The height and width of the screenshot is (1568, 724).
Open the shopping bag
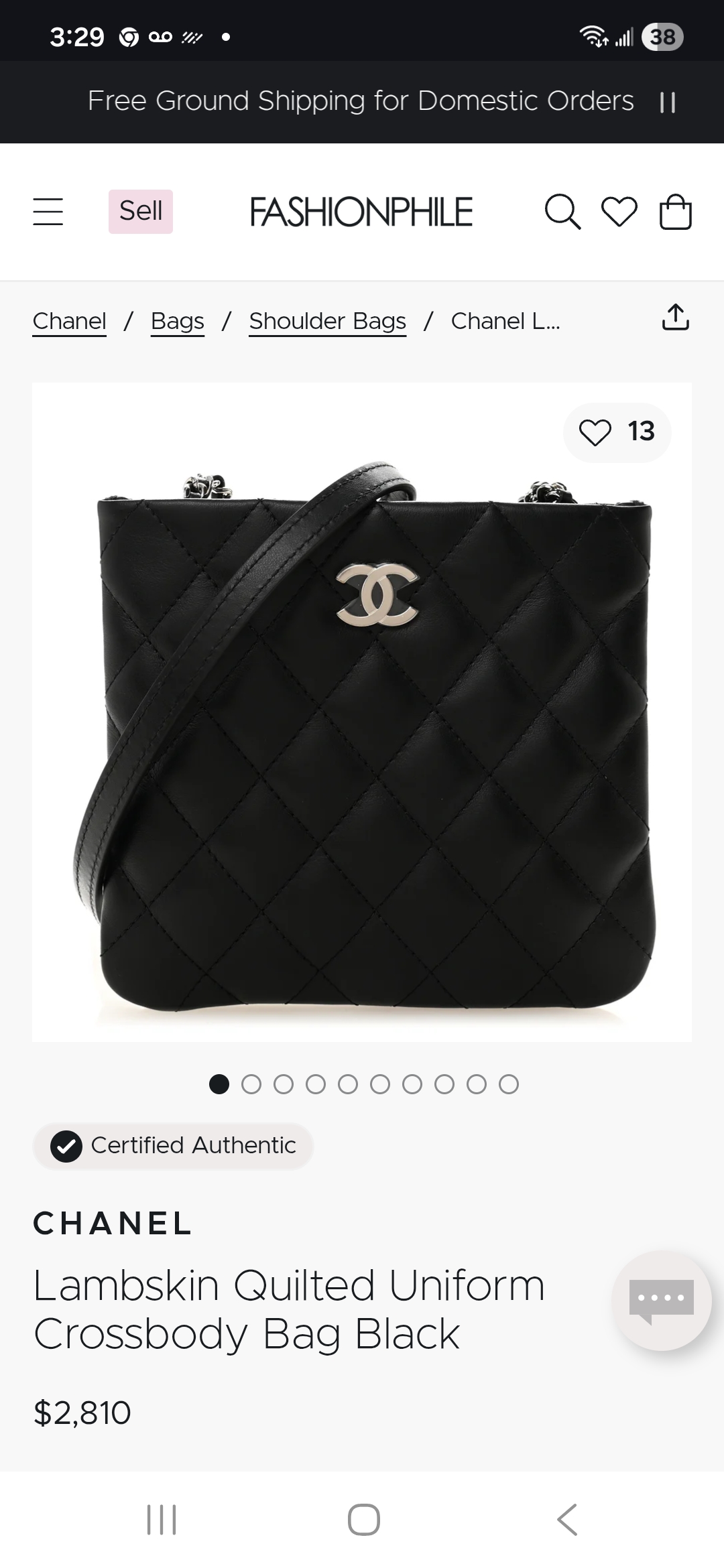(675, 212)
